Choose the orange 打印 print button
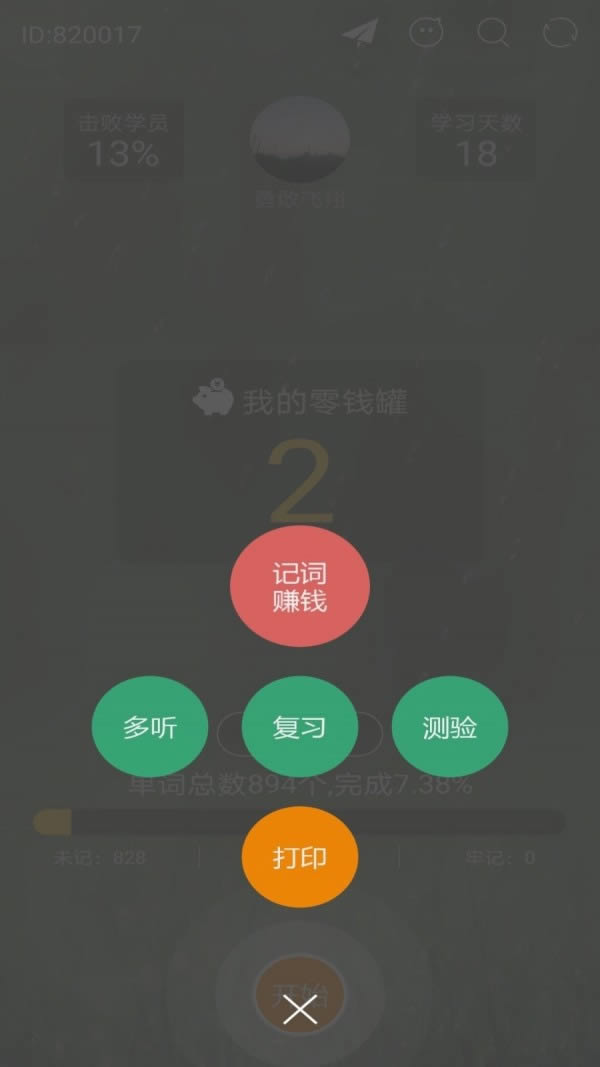This screenshot has width=600, height=1067. click(300, 857)
